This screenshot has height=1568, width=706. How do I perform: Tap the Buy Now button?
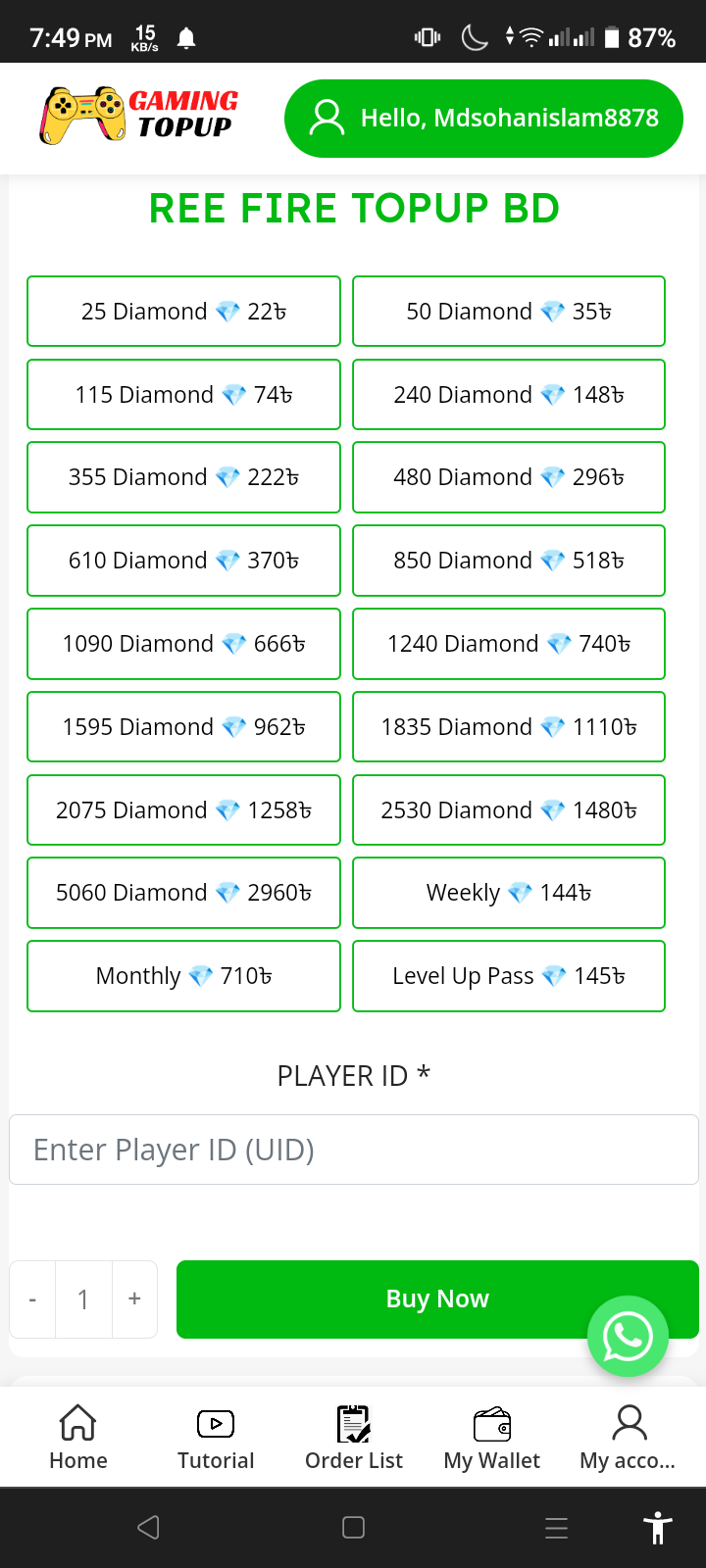[x=437, y=1299]
